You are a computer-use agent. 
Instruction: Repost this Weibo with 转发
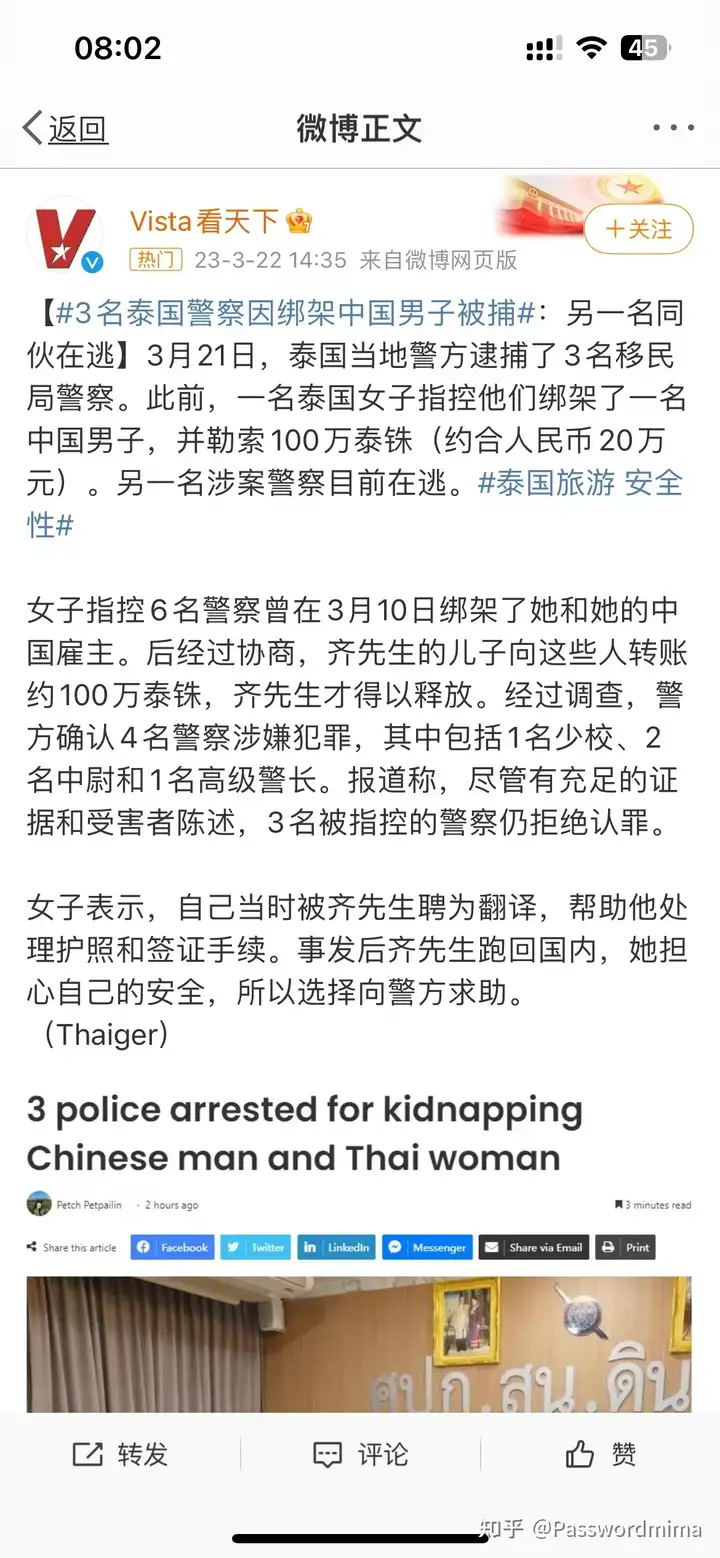121,1454
